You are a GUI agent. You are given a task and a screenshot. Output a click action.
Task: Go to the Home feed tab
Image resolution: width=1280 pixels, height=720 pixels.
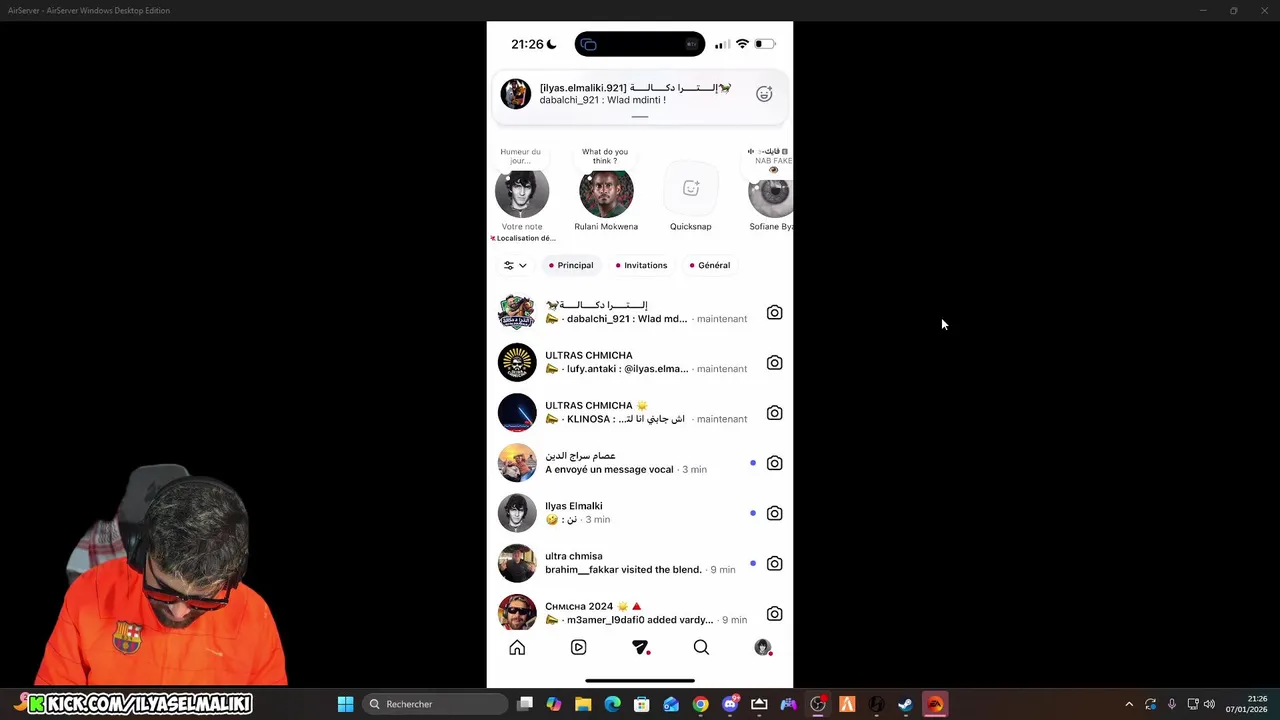point(517,648)
